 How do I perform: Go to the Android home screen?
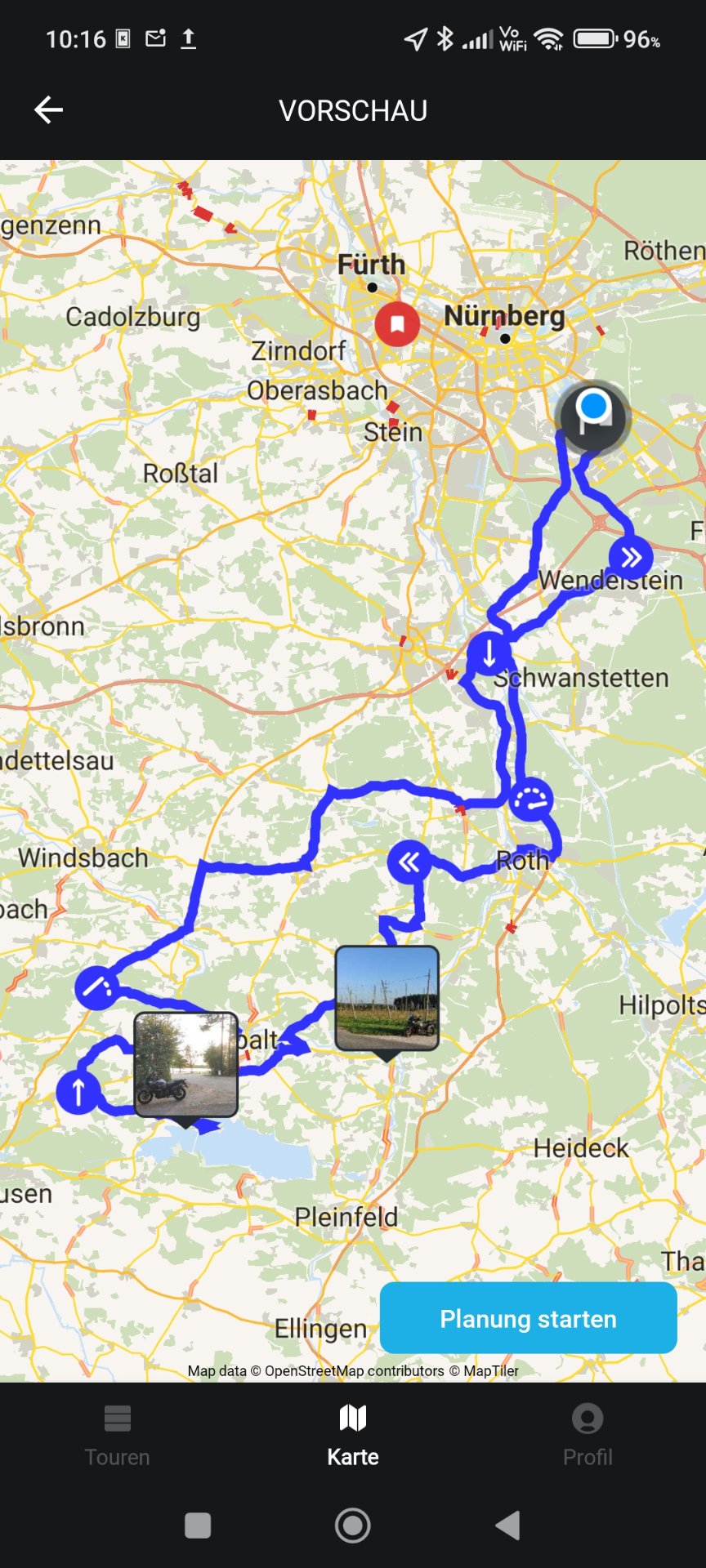[353, 1525]
